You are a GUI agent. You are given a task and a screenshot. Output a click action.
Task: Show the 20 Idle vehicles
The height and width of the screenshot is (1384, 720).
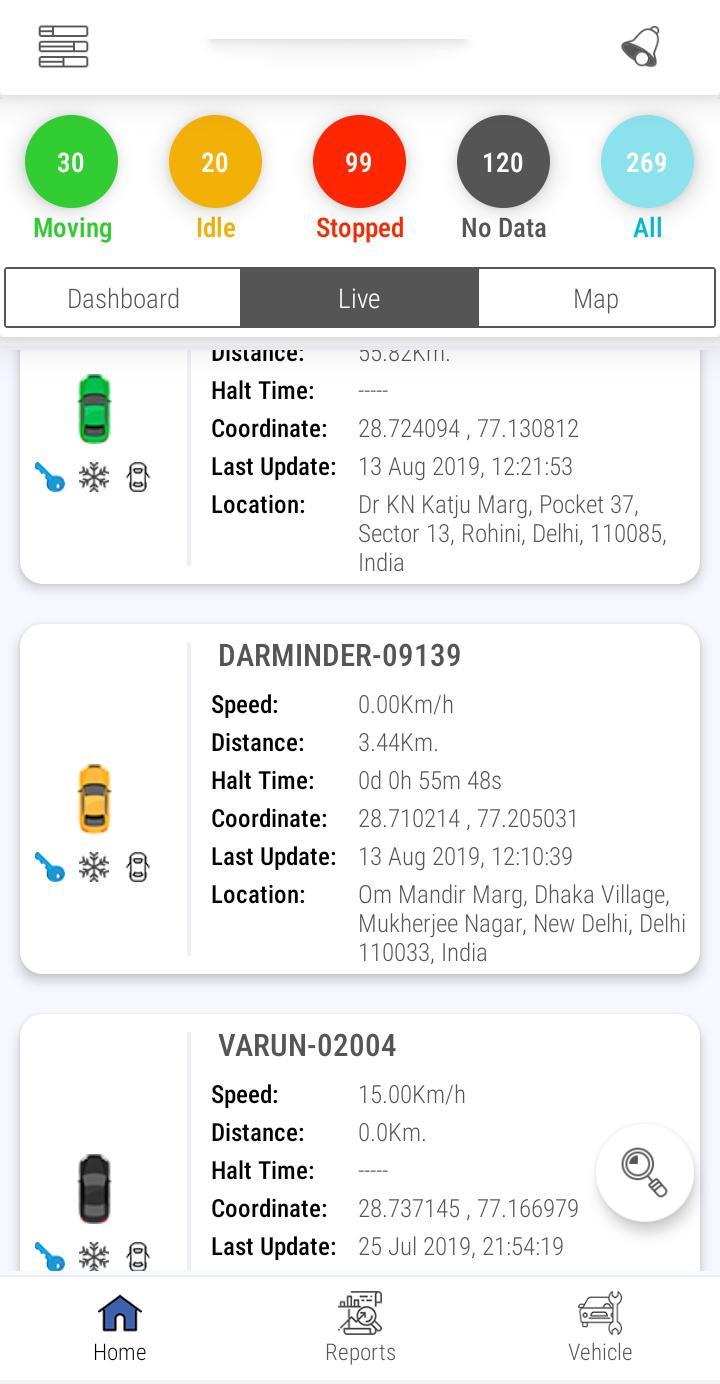coord(215,163)
